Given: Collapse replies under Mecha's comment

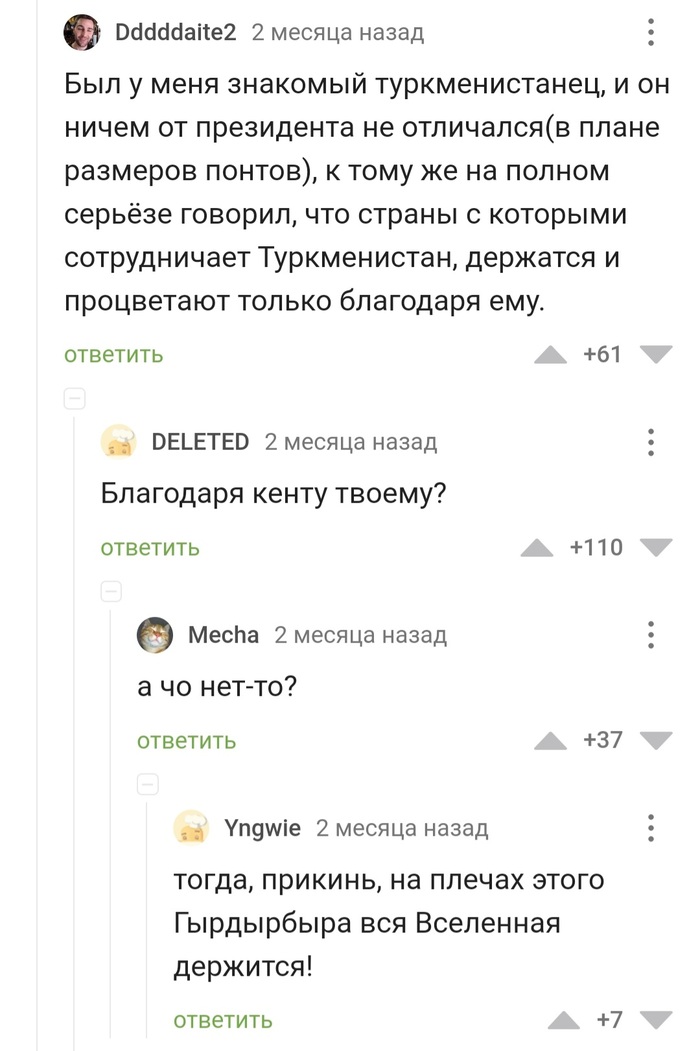Looking at the screenshot, I should 147,785.
